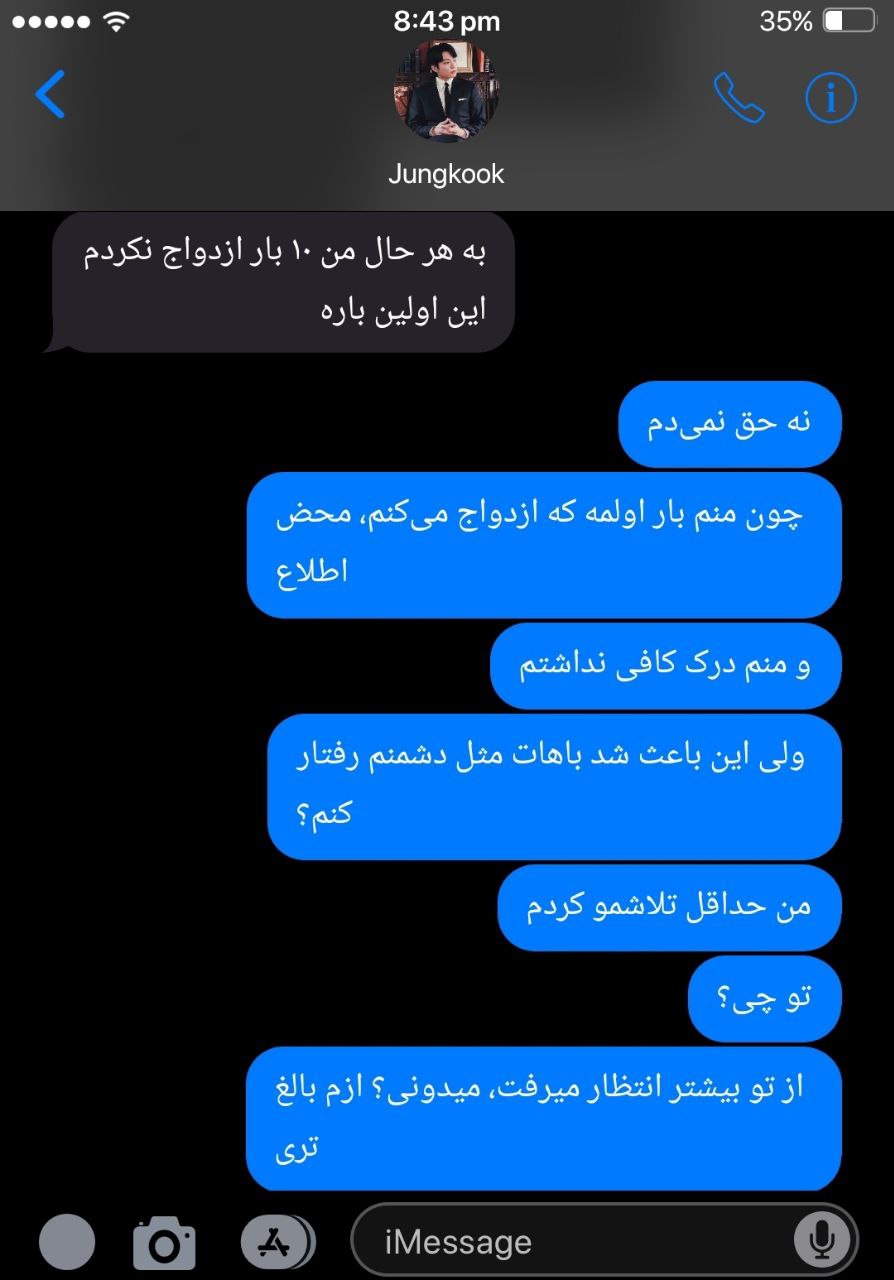Go back to the messages list
The width and height of the screenshot is (894, 1280).
[x=50, y=95]
